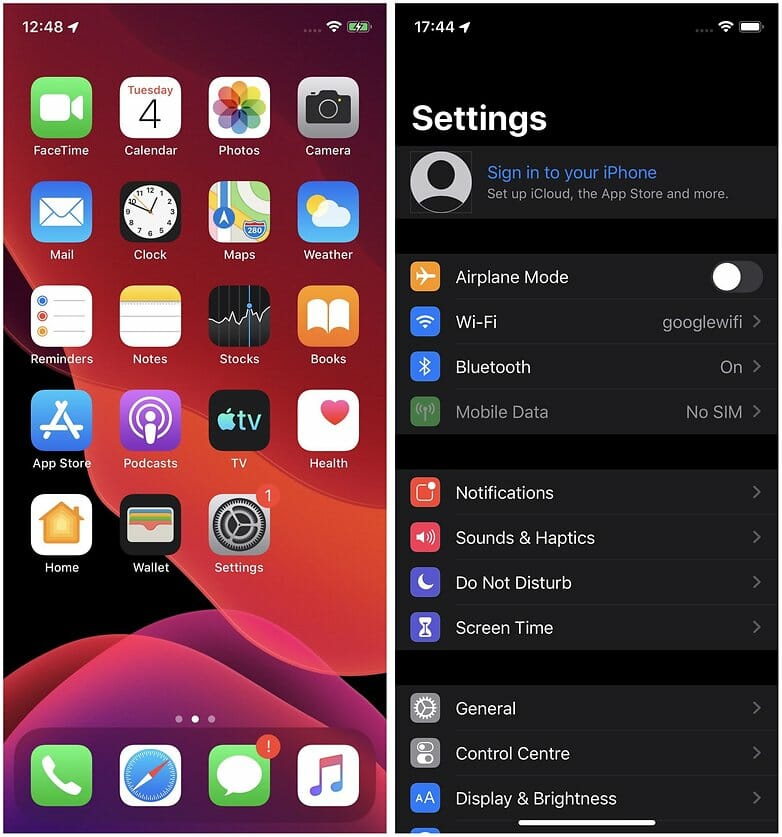Open Control Centre settings
This screenshot has width=782, height=837.
(x=586, y=754)
